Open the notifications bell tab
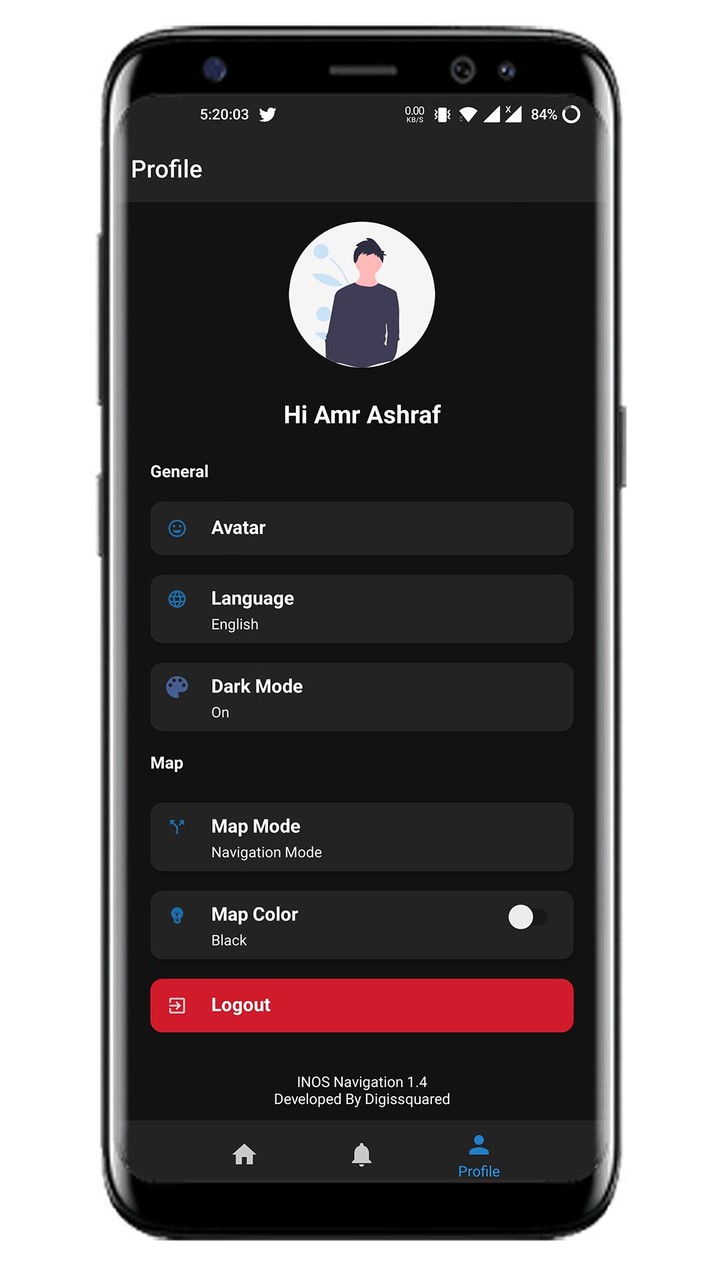720x1280 pixels. point(362,1155)
